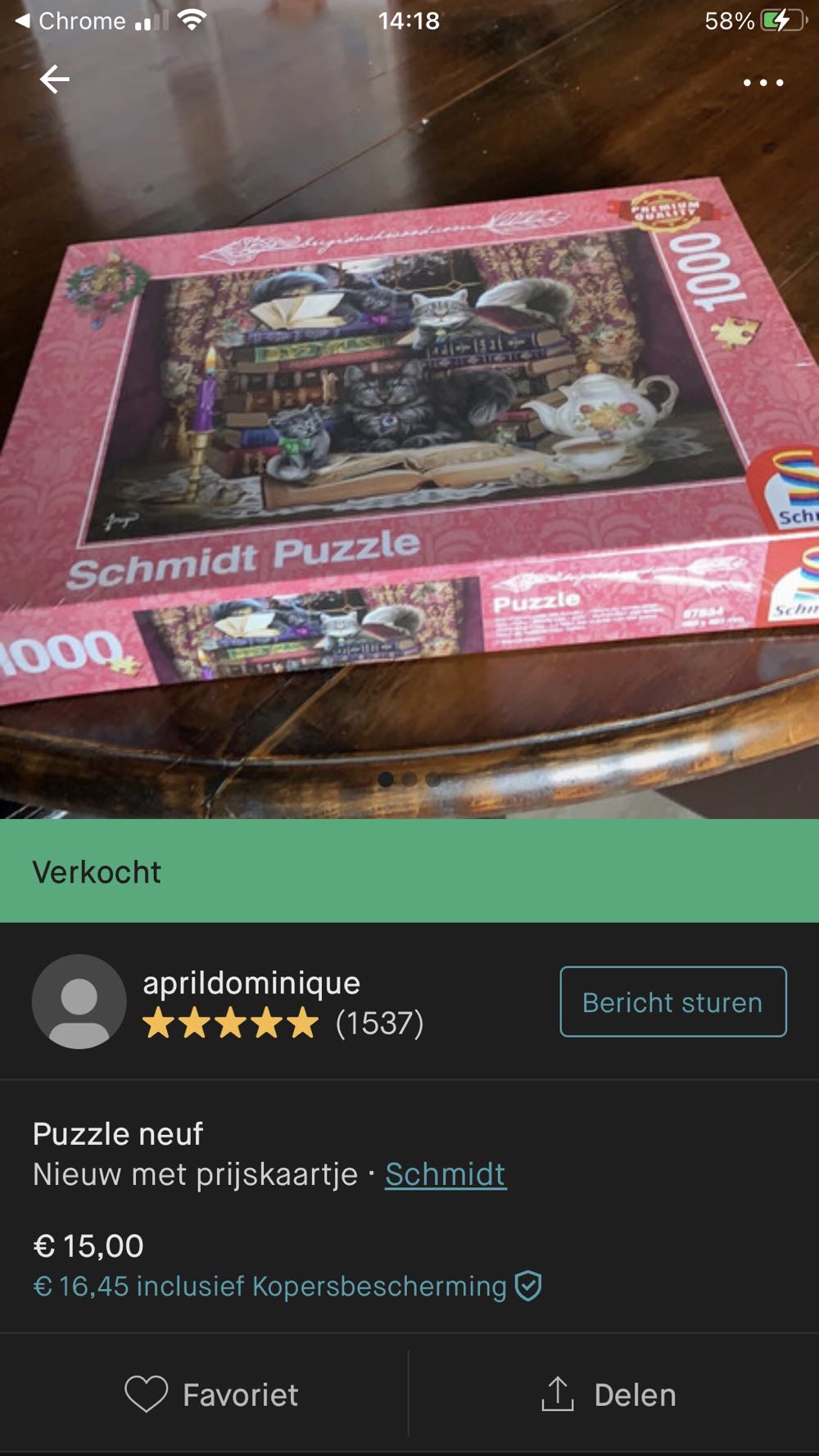Add item to favourites with Favoriet
This screenshot has width=819, height=1456.
(211, 1395)
